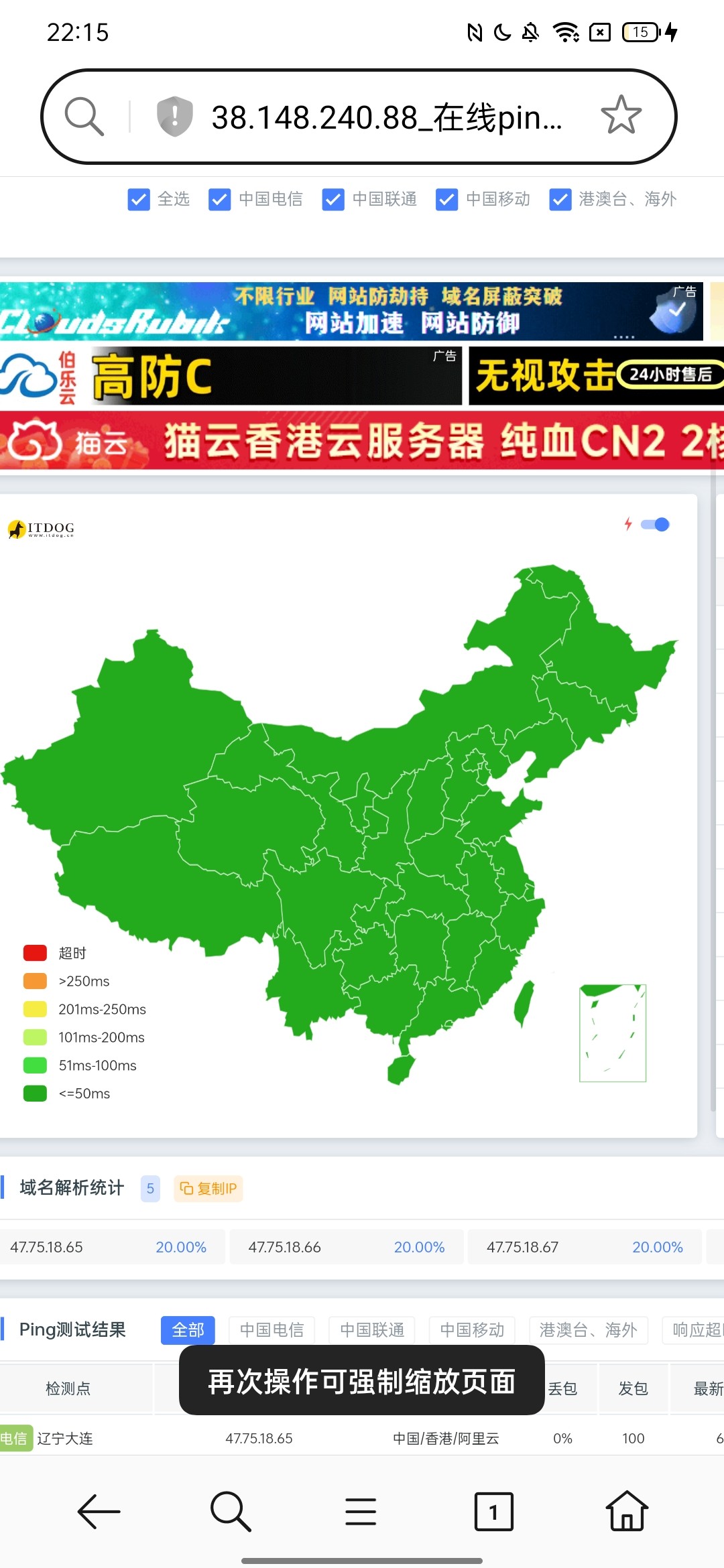724x1568 pixels.
Task: Open the browser tabs switcher
Action: coord(493,1512)
